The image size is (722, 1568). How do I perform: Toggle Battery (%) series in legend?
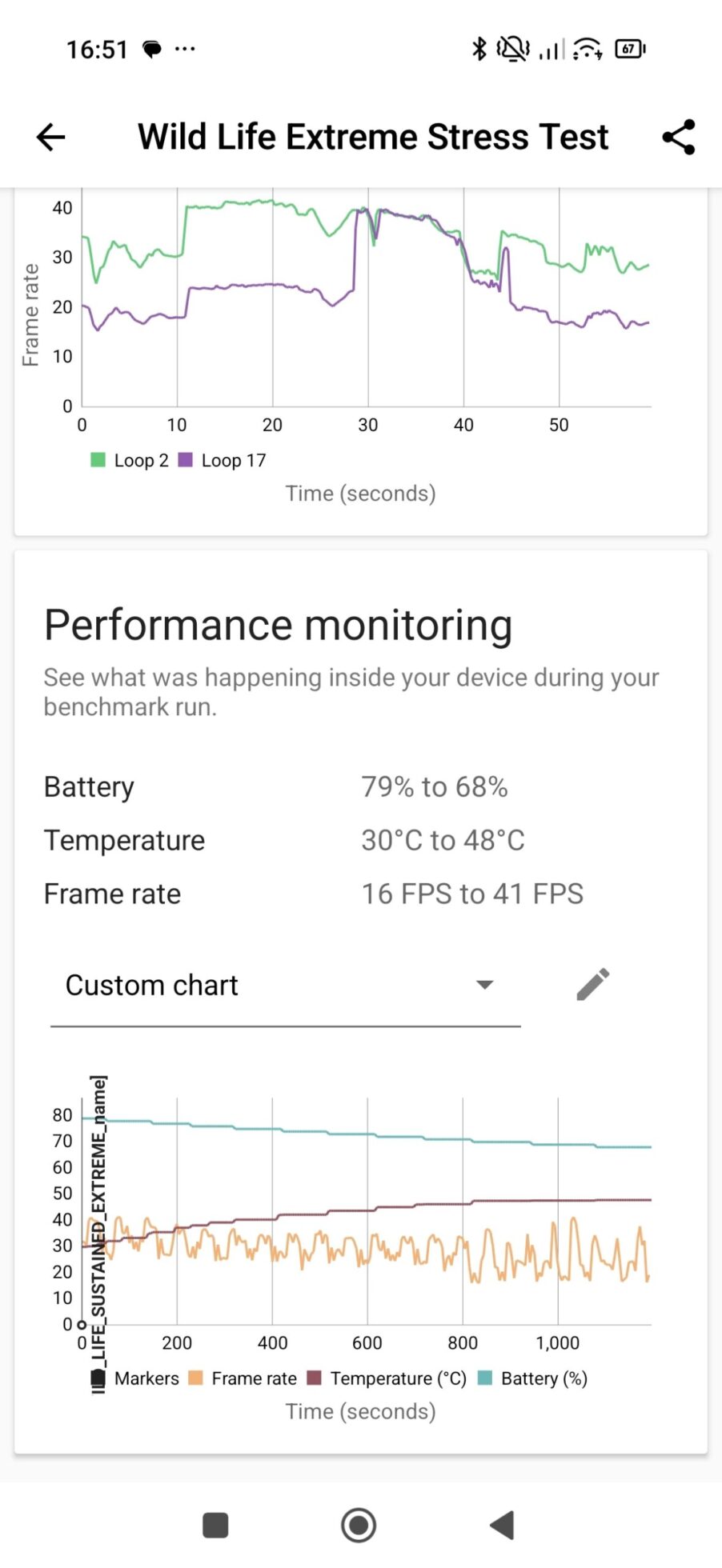[533, 1378]
